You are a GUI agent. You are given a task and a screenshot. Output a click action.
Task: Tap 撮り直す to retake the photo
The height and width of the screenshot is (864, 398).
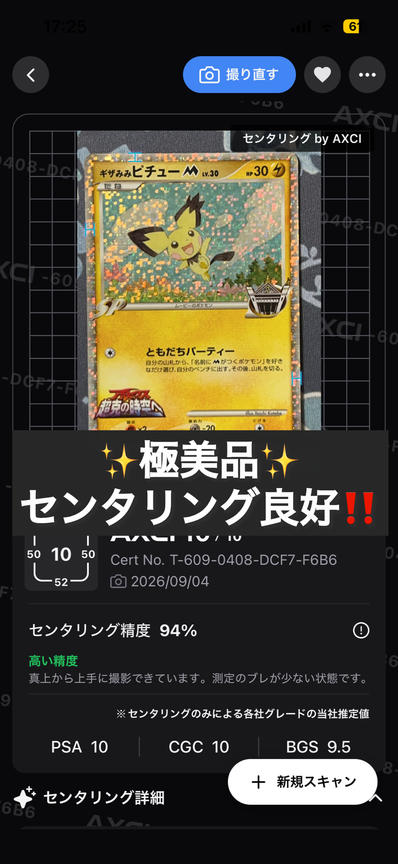239,74
